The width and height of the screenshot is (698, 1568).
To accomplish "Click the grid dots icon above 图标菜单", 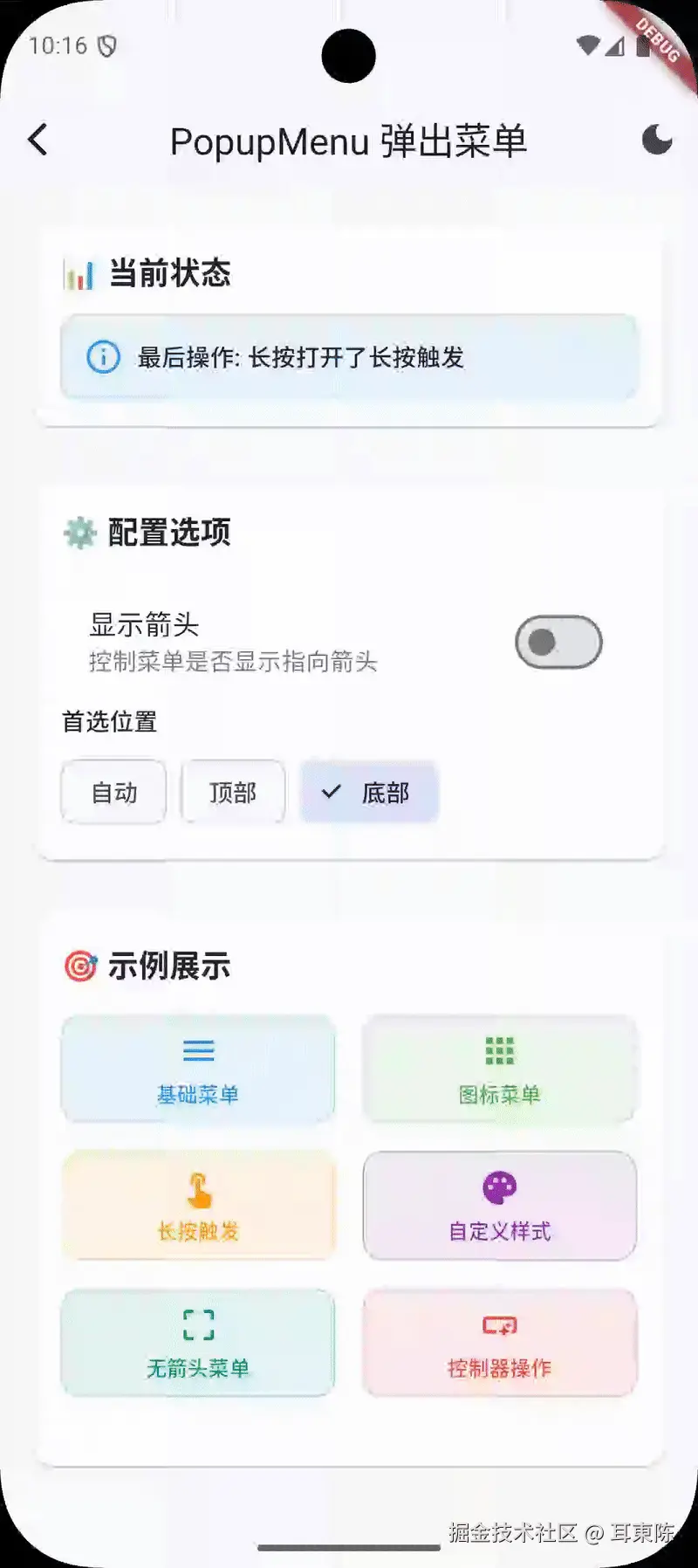I will pyautogui.click(x=499, y=1050).
